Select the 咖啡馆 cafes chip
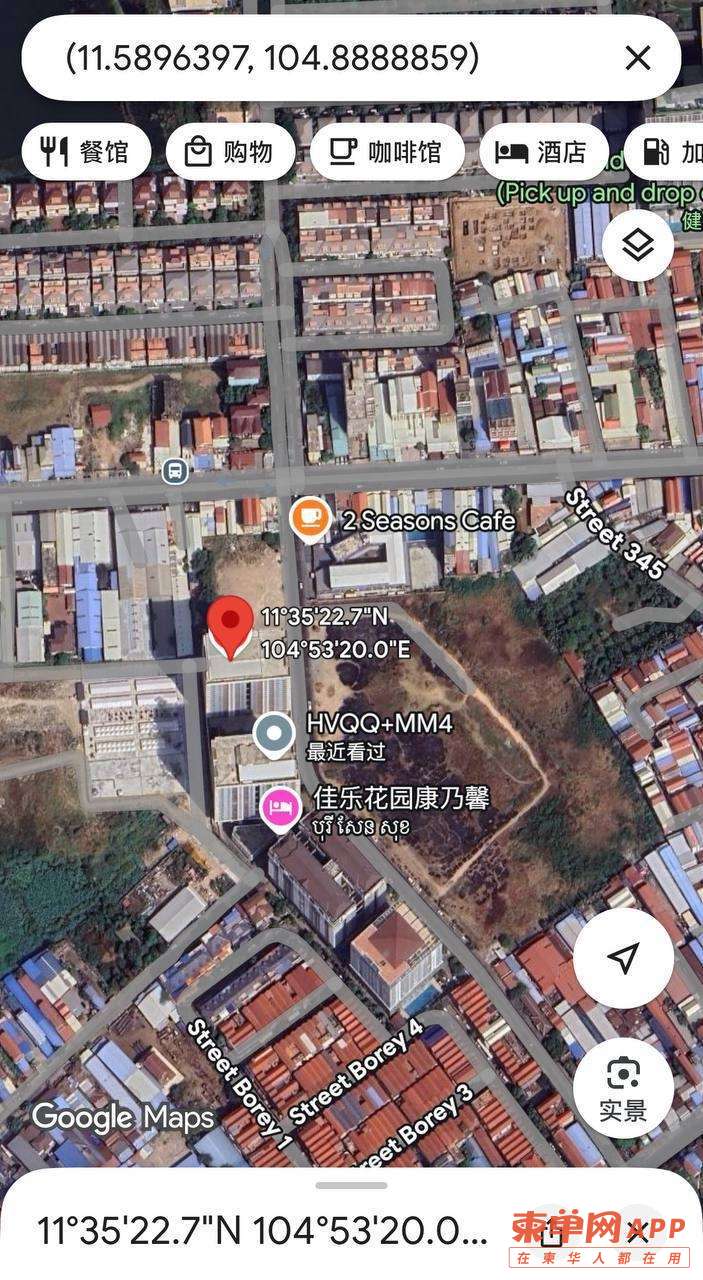The image size is (703, 1280). tap(387, 152)
